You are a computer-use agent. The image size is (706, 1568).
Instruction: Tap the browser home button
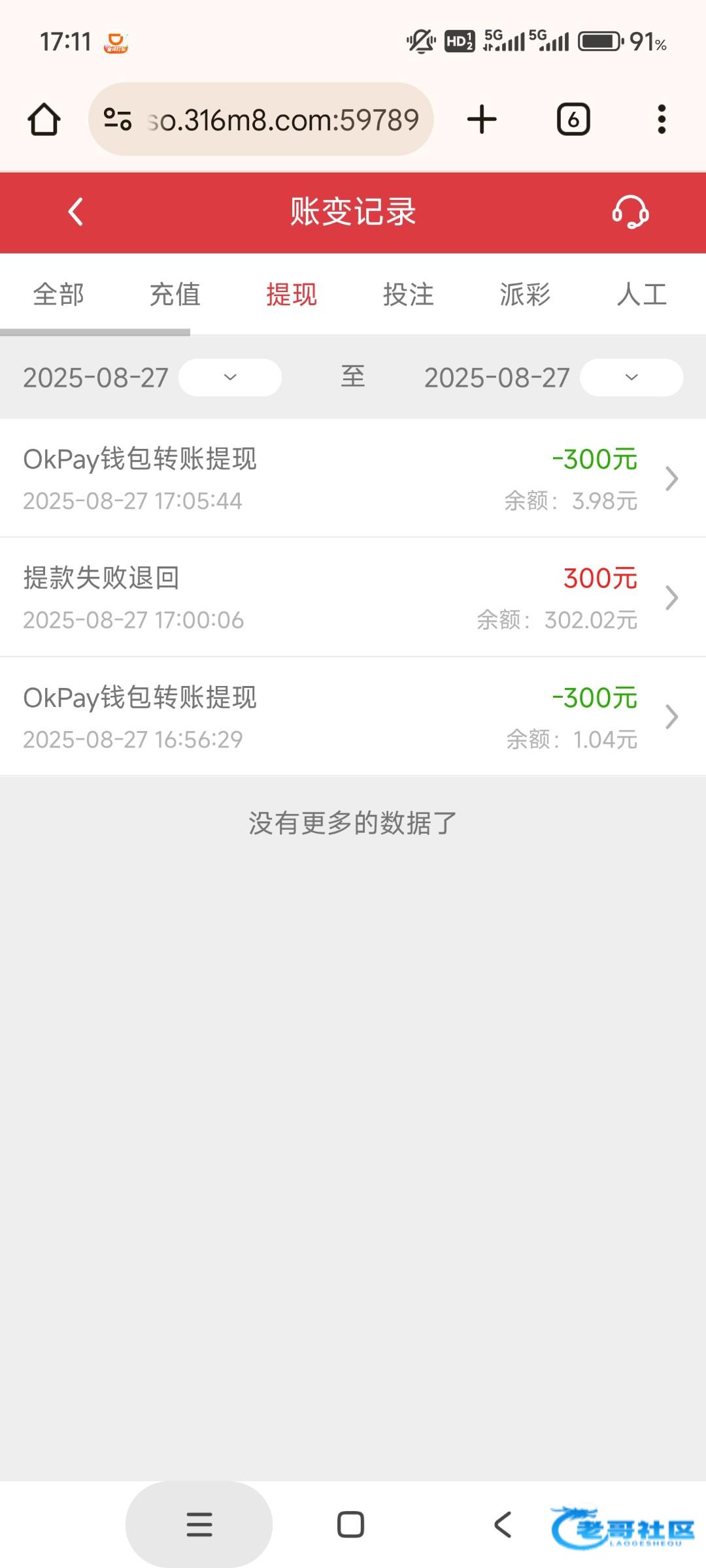point(44,120)
